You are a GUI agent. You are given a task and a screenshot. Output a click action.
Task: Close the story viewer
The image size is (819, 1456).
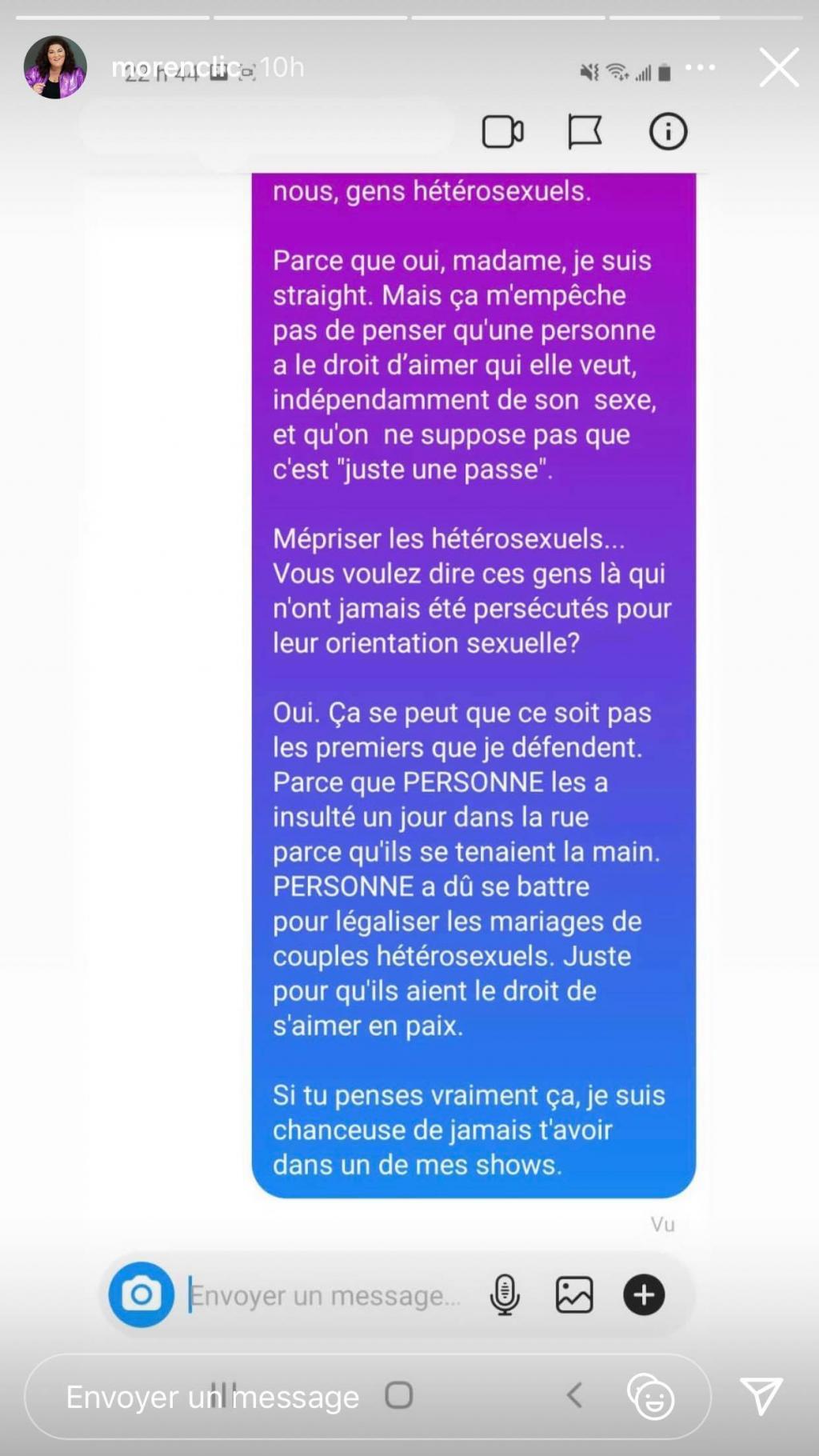(779, 67)
